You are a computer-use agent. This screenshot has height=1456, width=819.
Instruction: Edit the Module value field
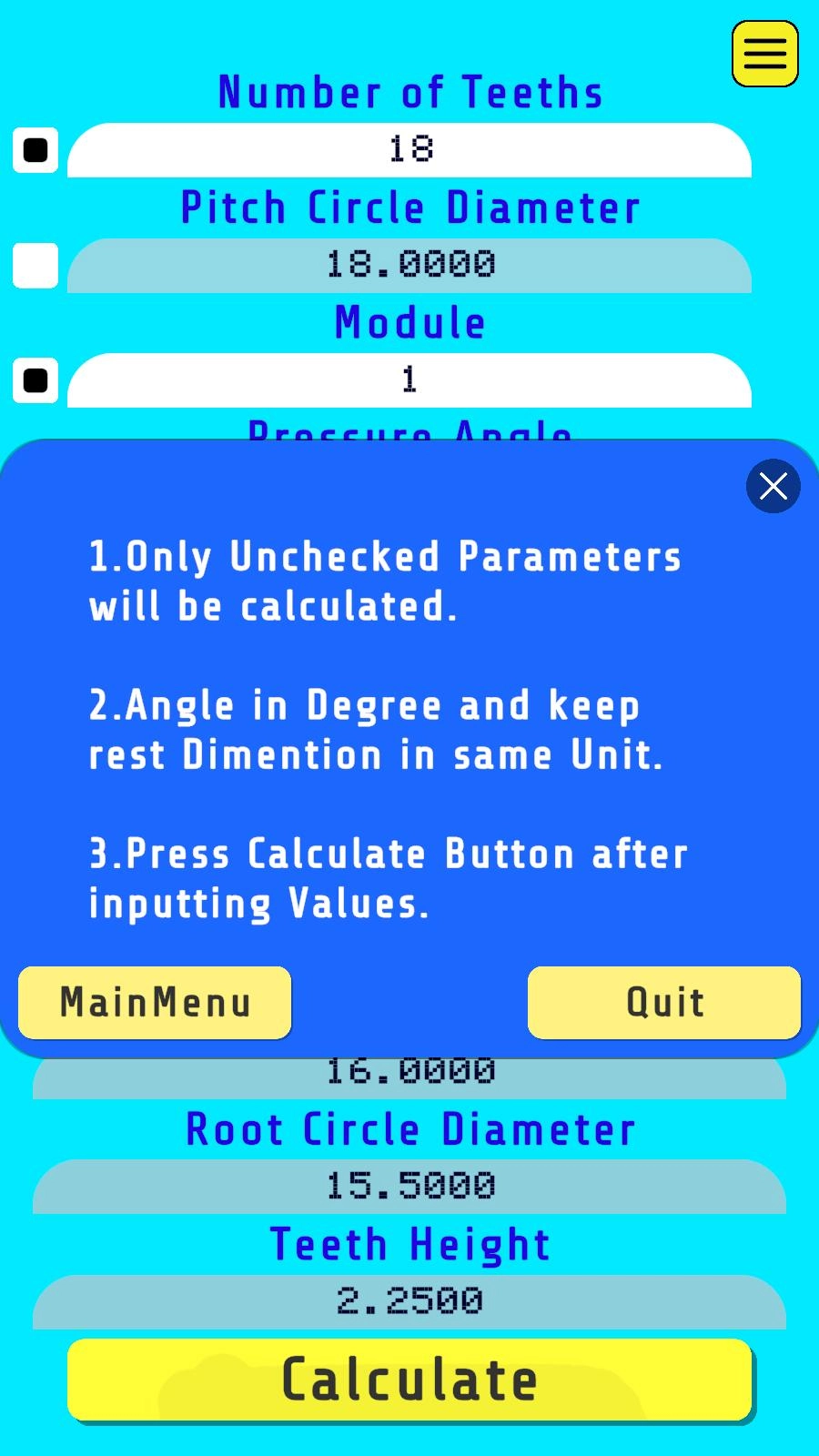pyautogui.click(x=409, y=380)
